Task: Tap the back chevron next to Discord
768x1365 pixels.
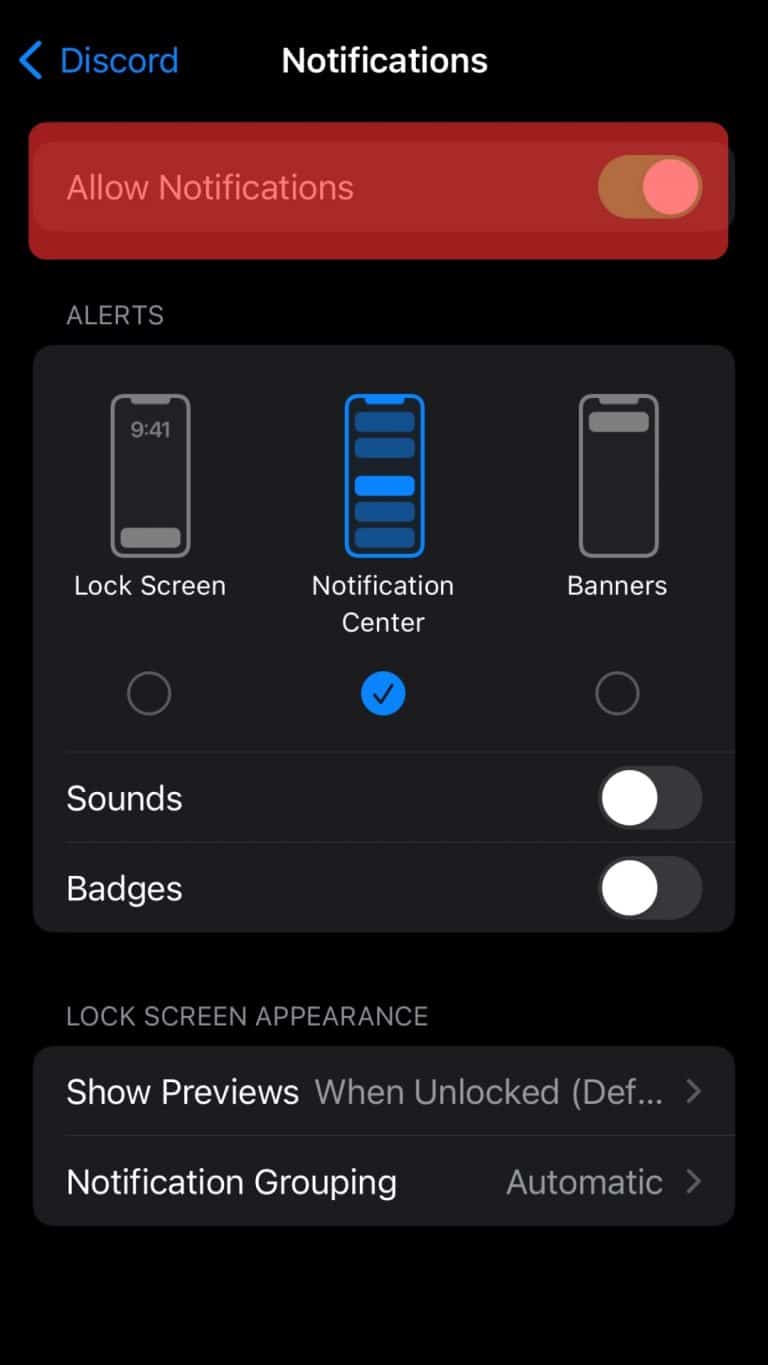Action: click(x=30, y=60)
